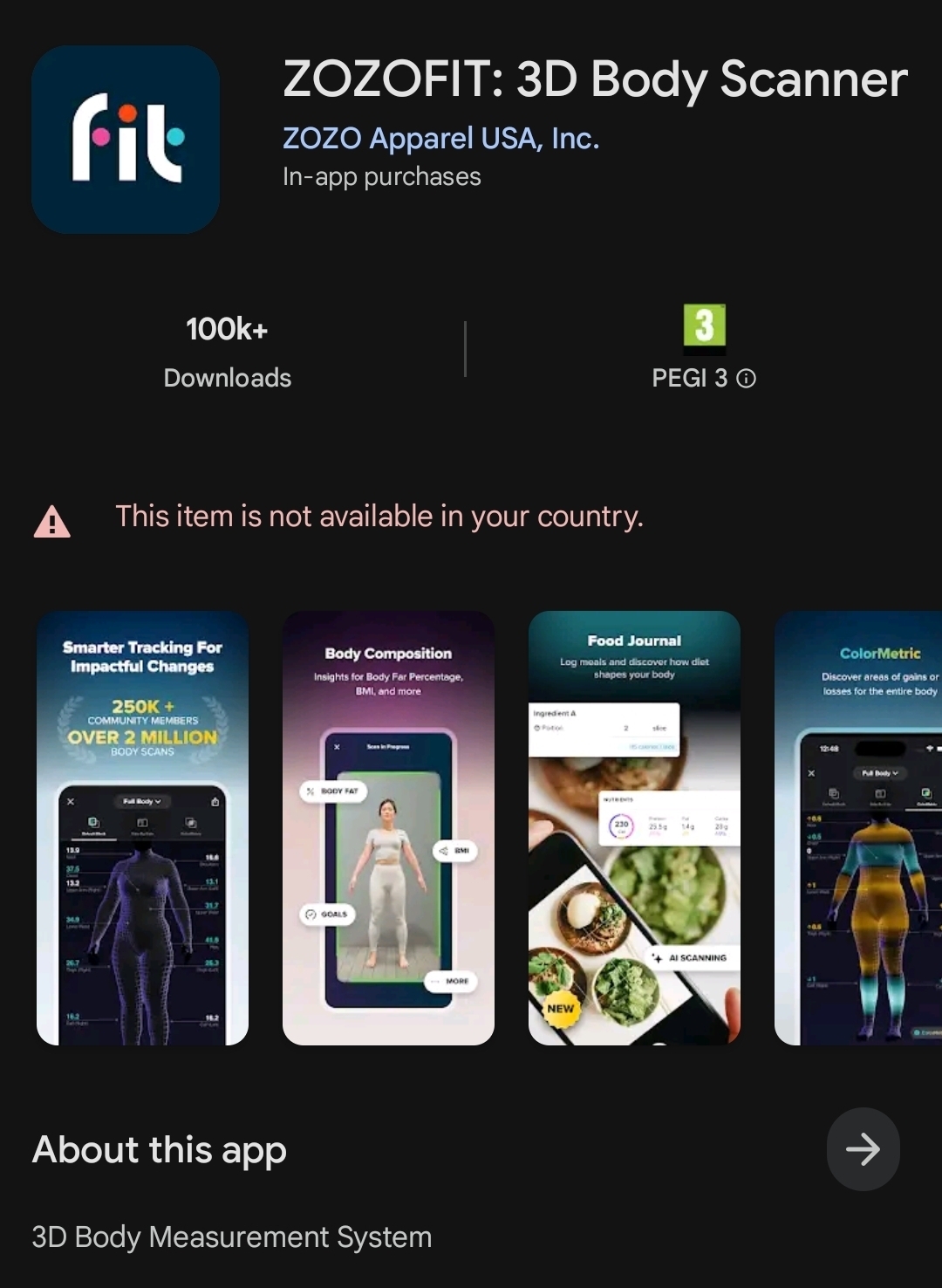
Task: Open the Body Composition screenshot
Action: click(x=388, y=827)
